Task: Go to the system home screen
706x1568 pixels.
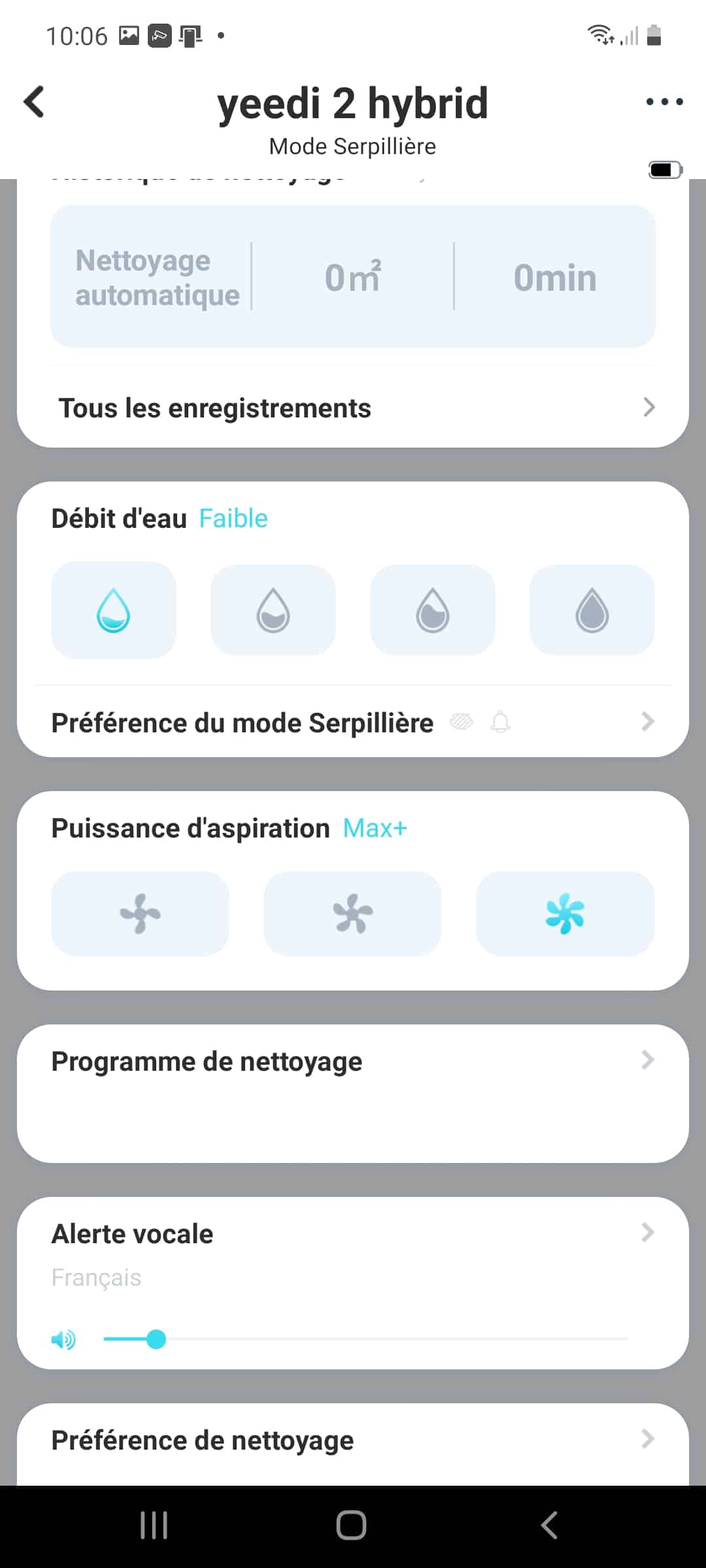Action: [352, 1526]
